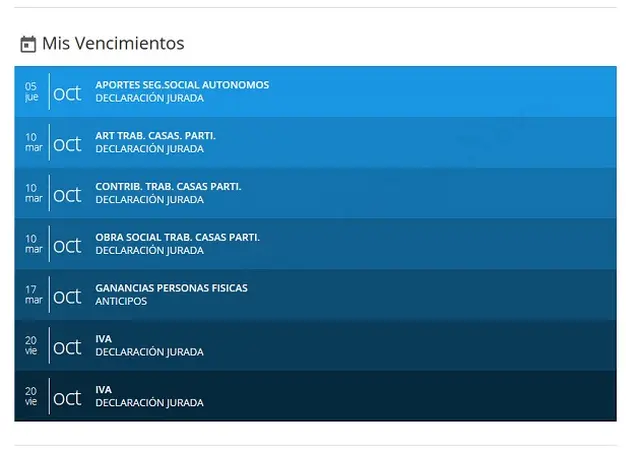Screen dimensions: 640x452
Task: Open Ganancias Personas Fisicas Anticipos row
Action: coord(315,294)
